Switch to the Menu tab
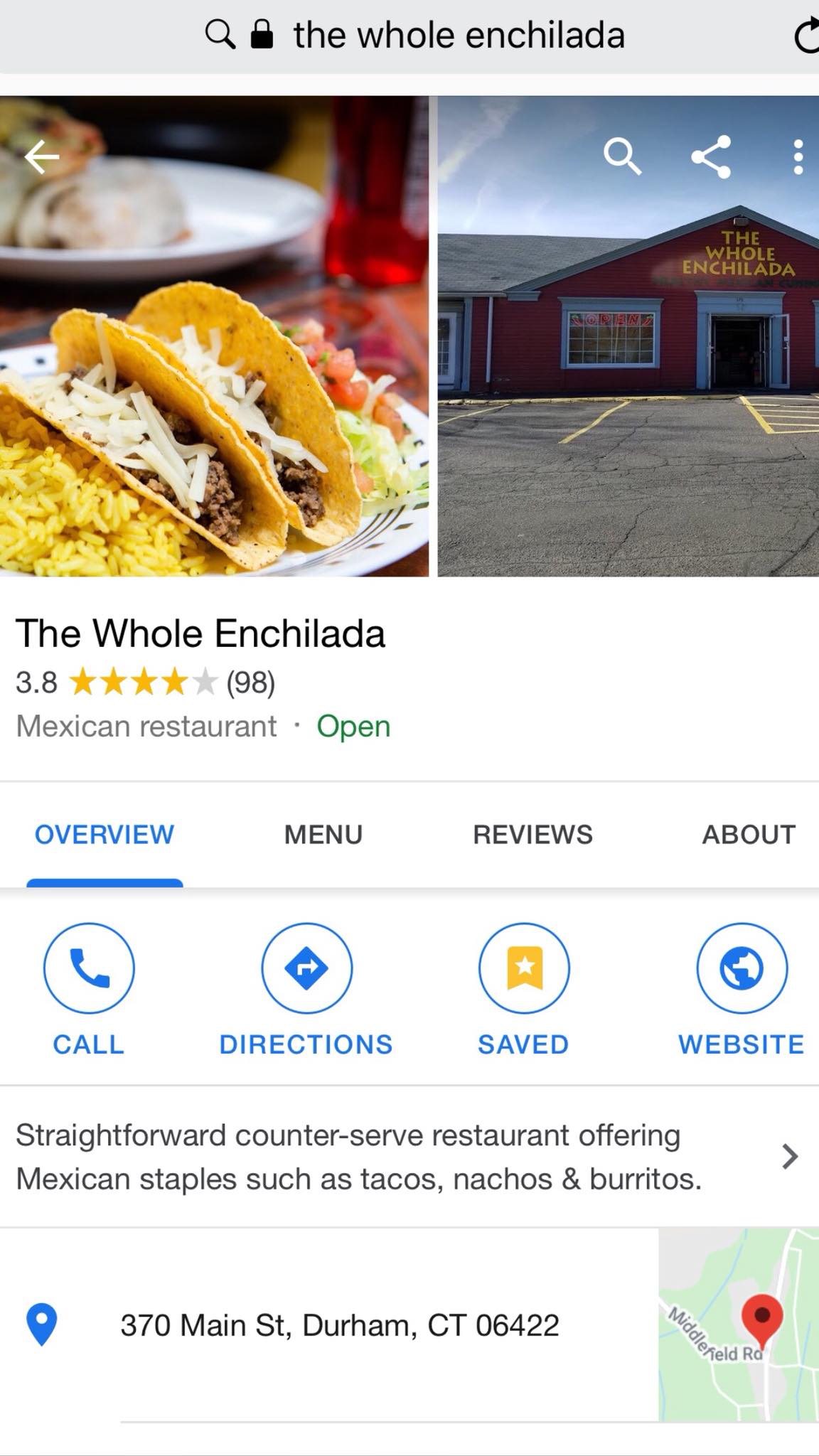 [x=323, y=835]
